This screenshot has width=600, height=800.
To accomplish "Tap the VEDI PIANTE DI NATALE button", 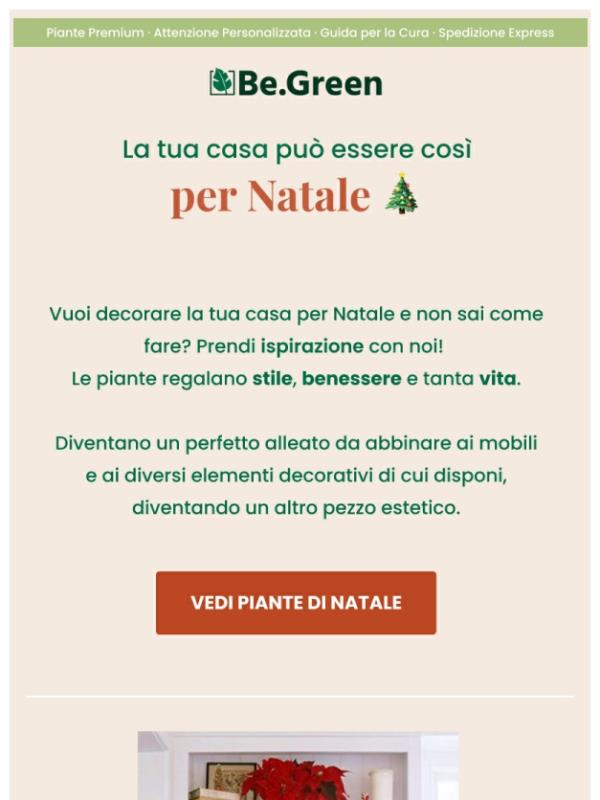I will click(296, 603).
